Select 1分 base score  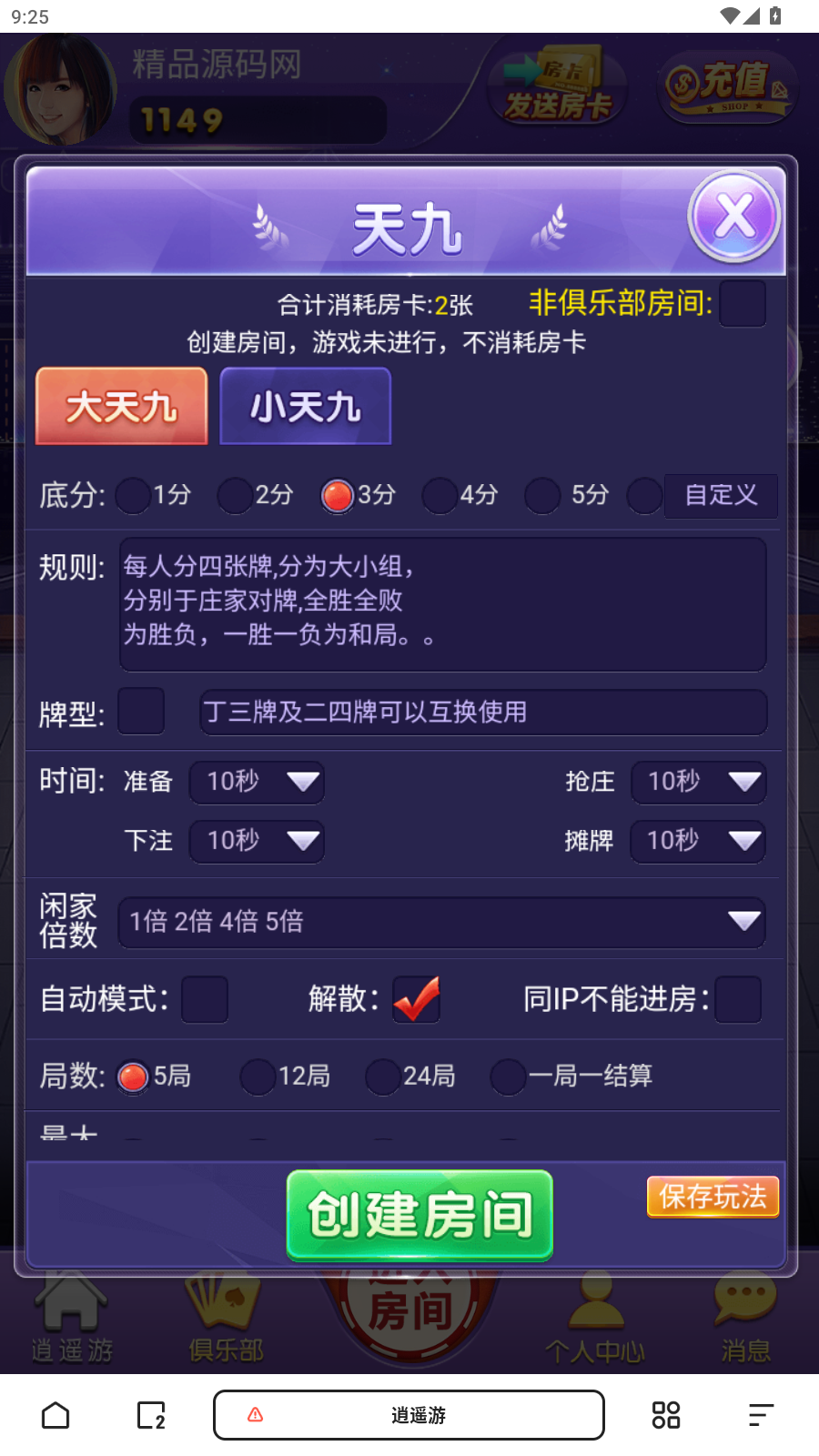134,496
